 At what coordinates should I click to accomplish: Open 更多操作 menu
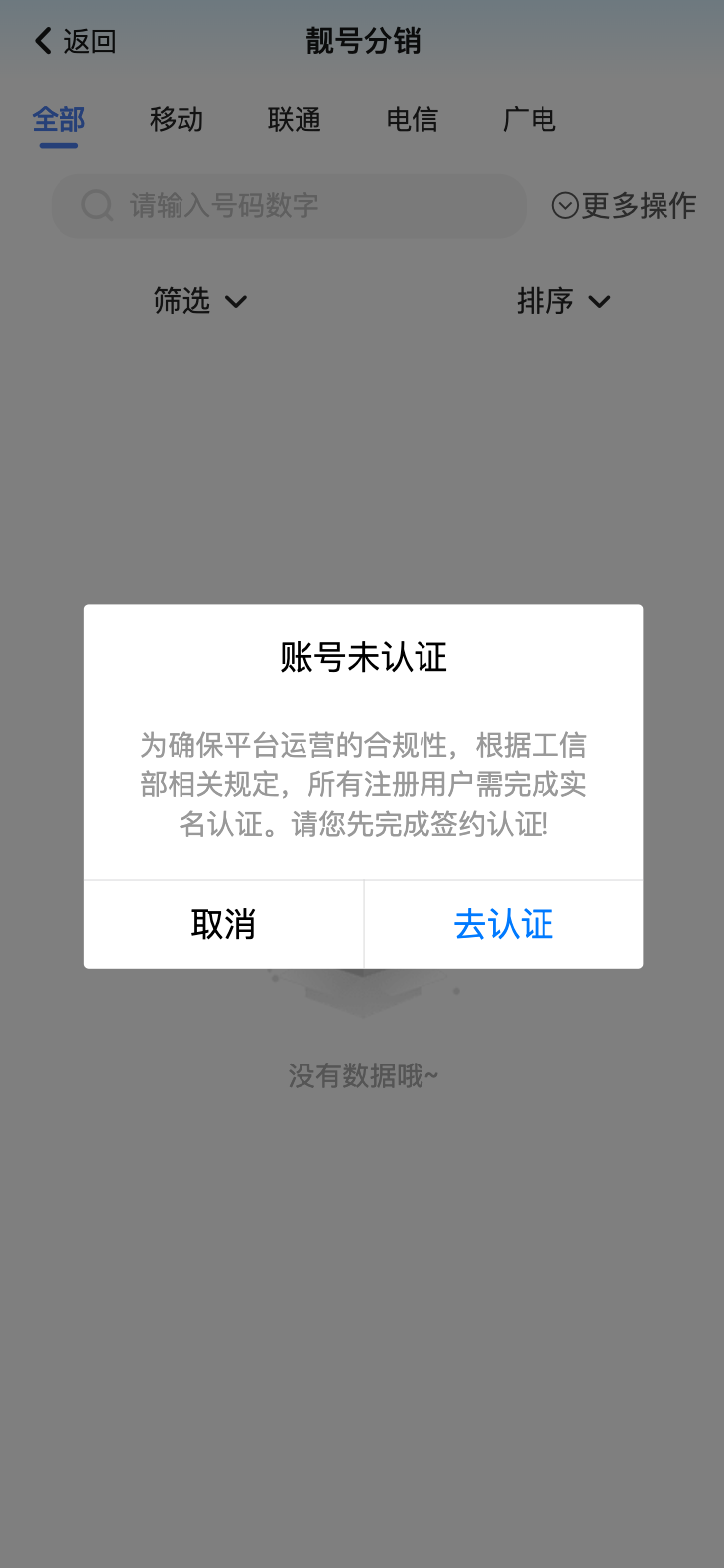(624, 206)
